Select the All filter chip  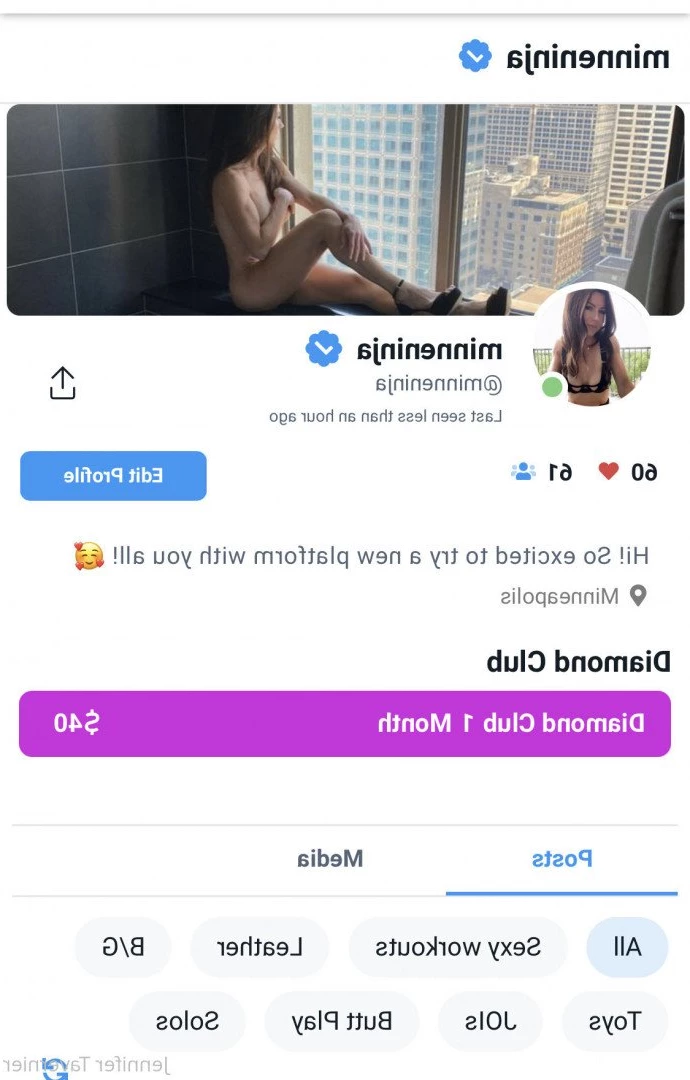pos(627,947)
